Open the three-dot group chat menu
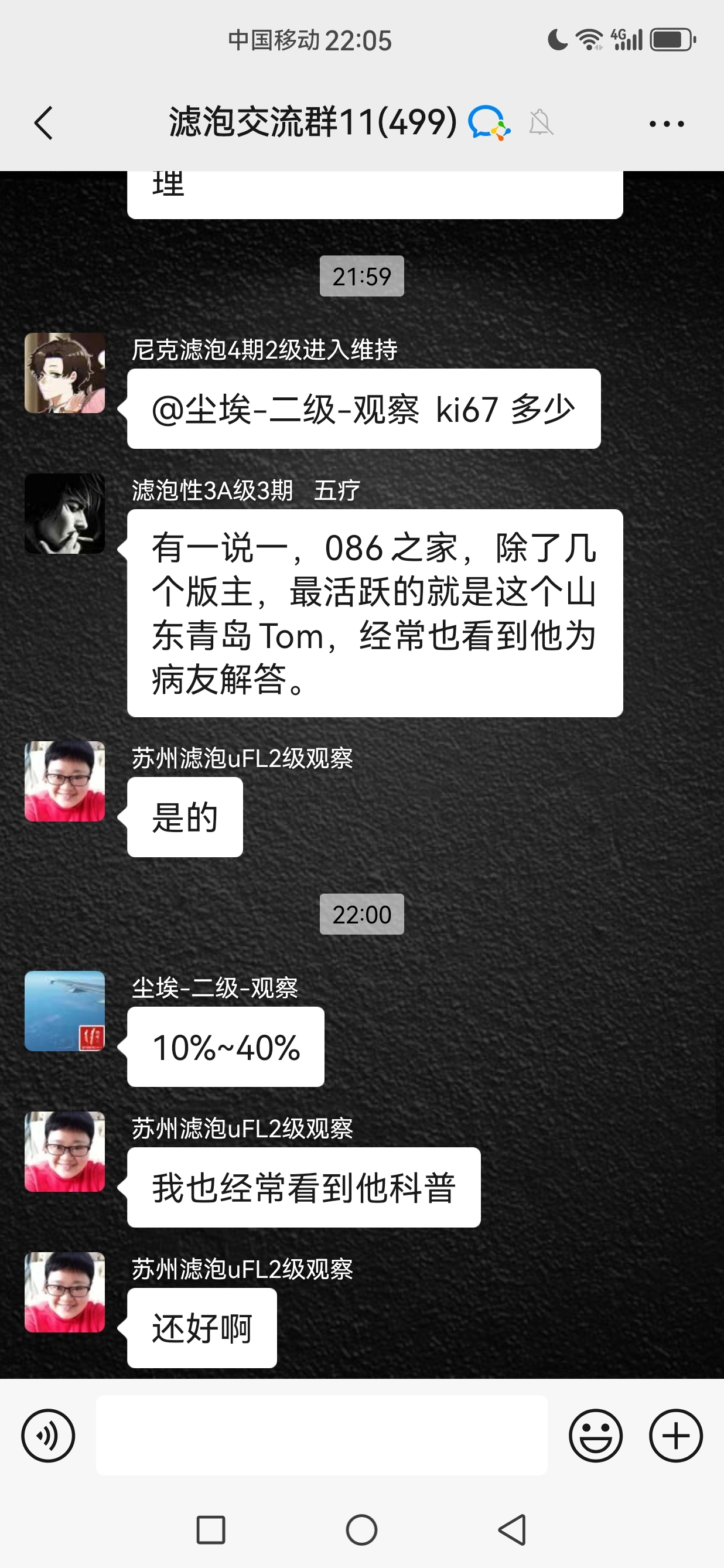Image resolution: width=724 pixels, height=1568 pixels. pyautogui.click(x=666, y=124)
